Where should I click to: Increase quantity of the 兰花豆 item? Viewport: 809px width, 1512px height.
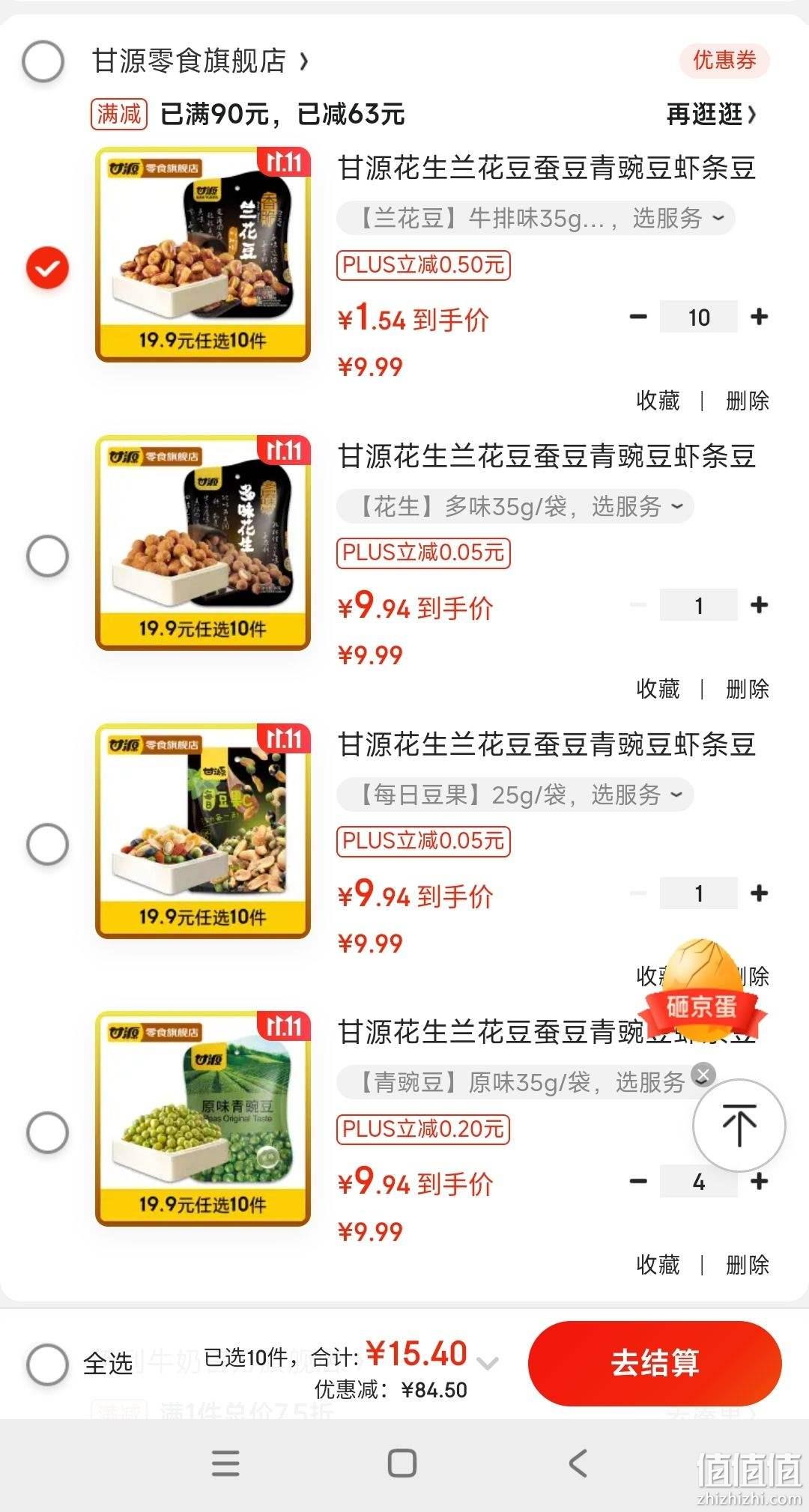[759, 317]
